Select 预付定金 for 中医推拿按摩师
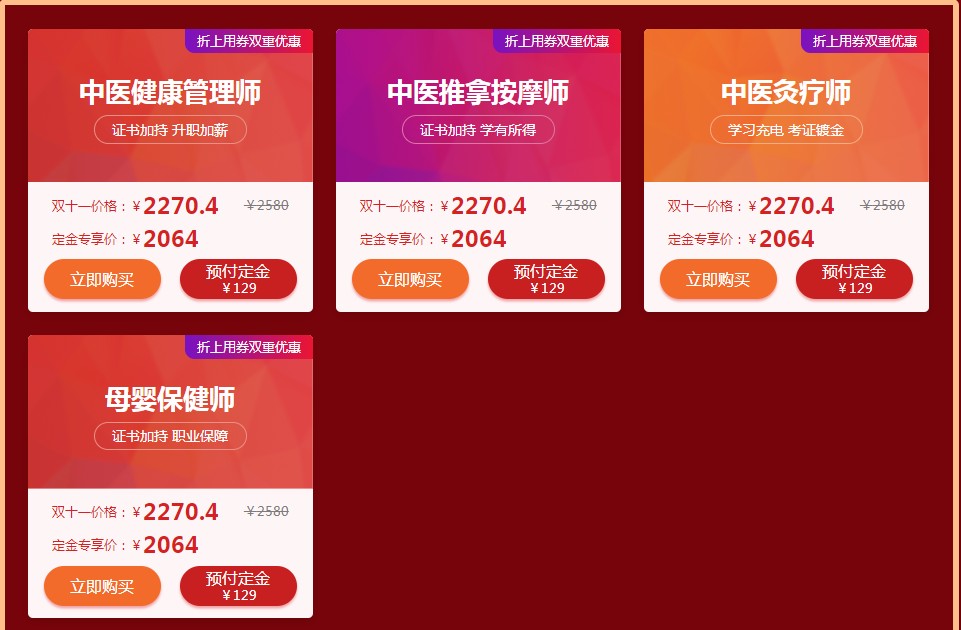Viewport: 961px width, 630px height. pos(546,279)
